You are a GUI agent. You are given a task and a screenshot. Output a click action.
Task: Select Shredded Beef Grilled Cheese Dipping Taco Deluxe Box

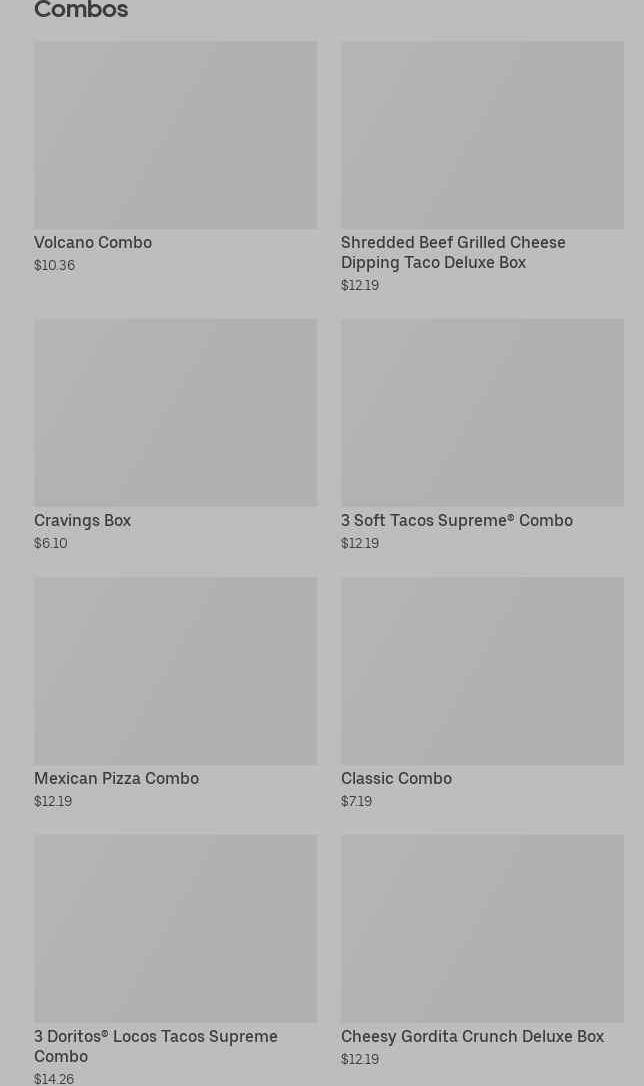482,167
